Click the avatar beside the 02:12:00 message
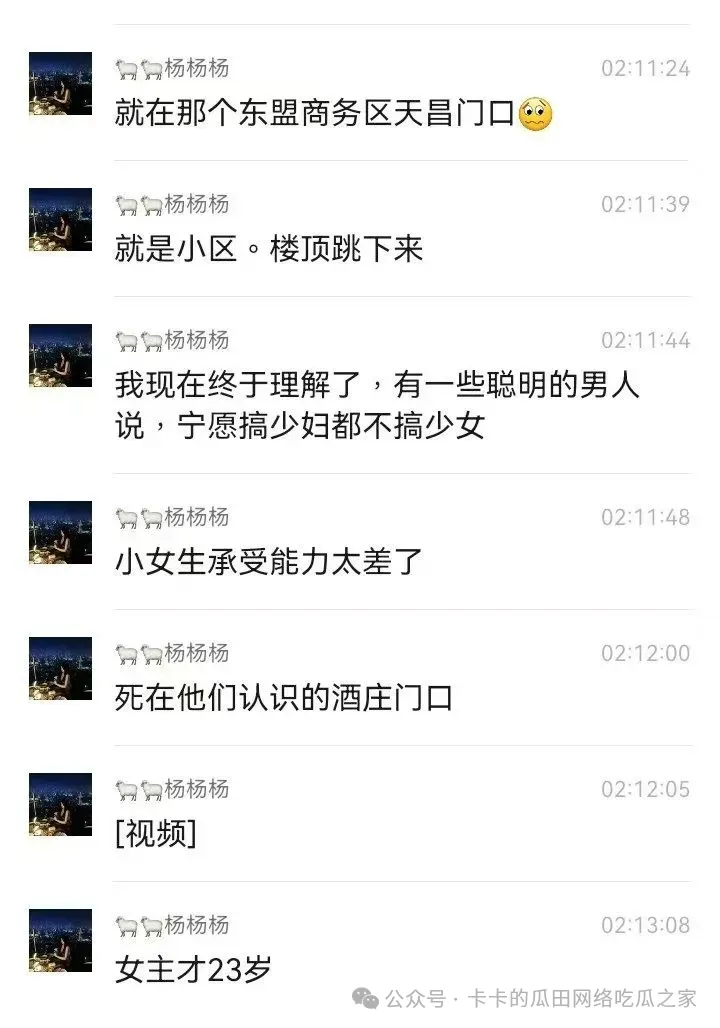Screen dimensions: 720x1028 [x=60, y=670]
